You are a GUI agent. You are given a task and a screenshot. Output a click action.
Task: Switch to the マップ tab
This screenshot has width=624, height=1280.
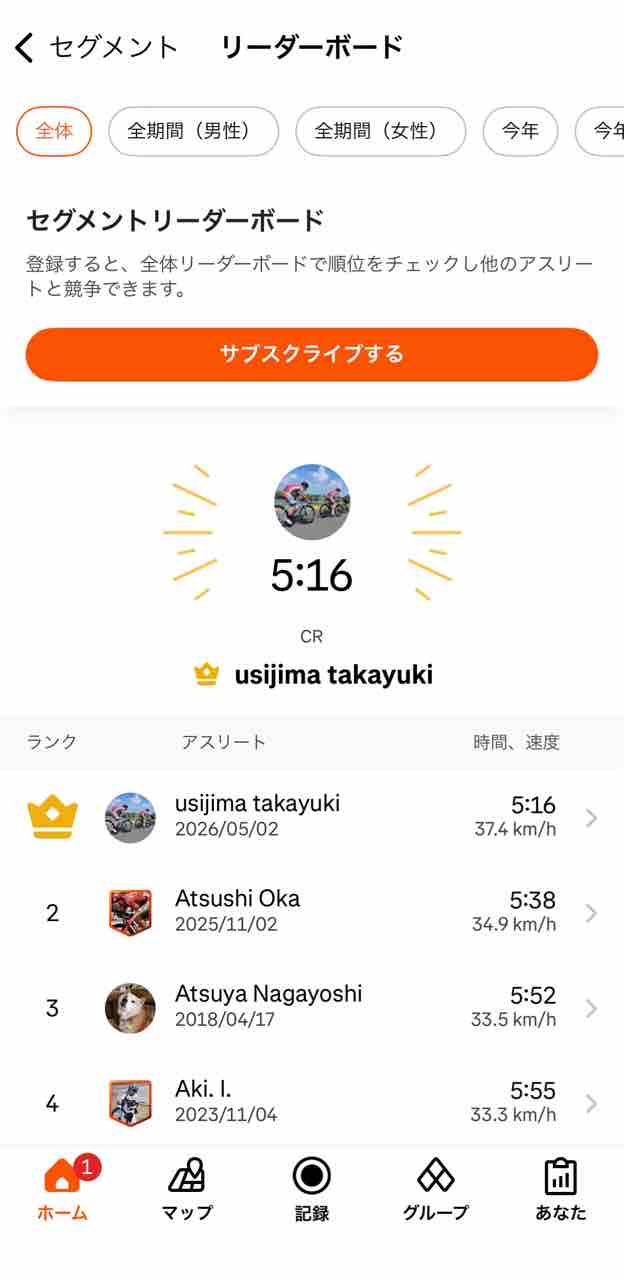click(187, 1189)
